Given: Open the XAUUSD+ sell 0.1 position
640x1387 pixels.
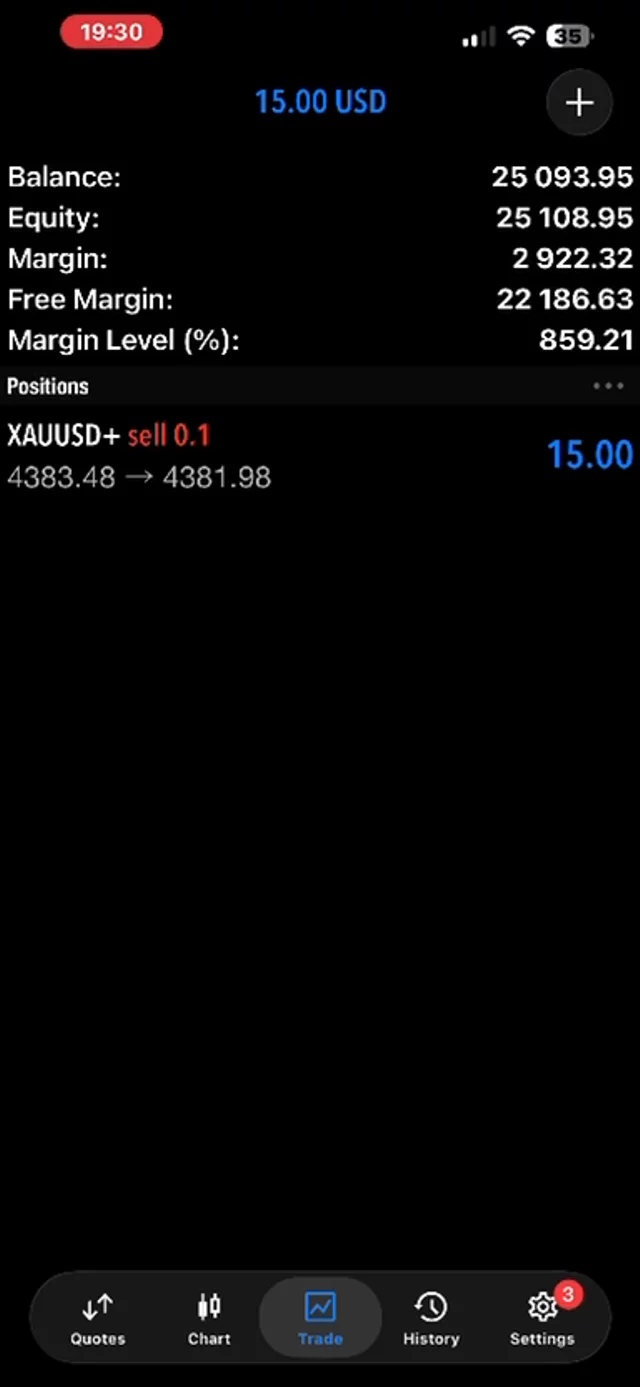Looking at the screenshot, I should [x=320, y=455].
